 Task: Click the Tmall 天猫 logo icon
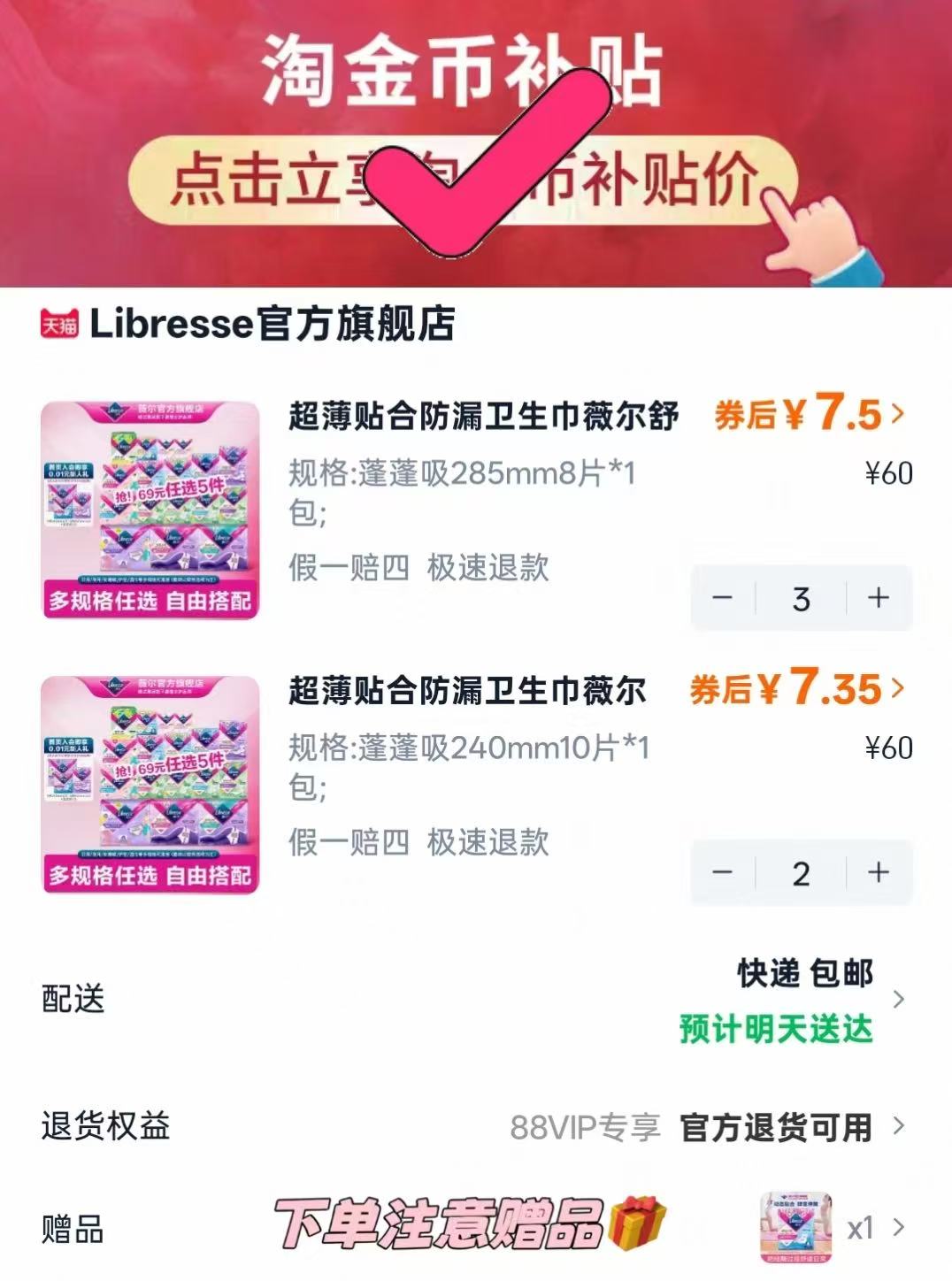click(58, 323)
